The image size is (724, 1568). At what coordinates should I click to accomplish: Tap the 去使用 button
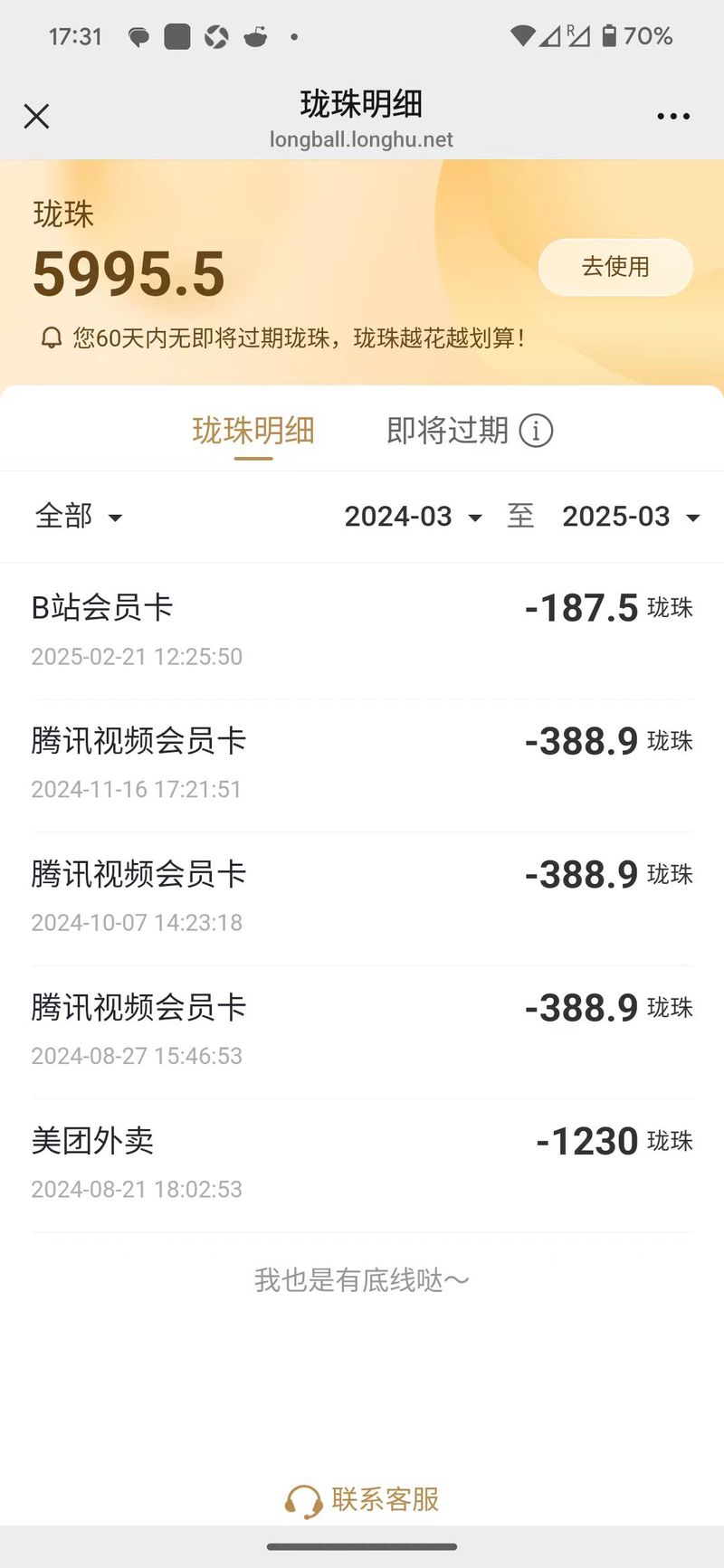click(x=615, y=267)
